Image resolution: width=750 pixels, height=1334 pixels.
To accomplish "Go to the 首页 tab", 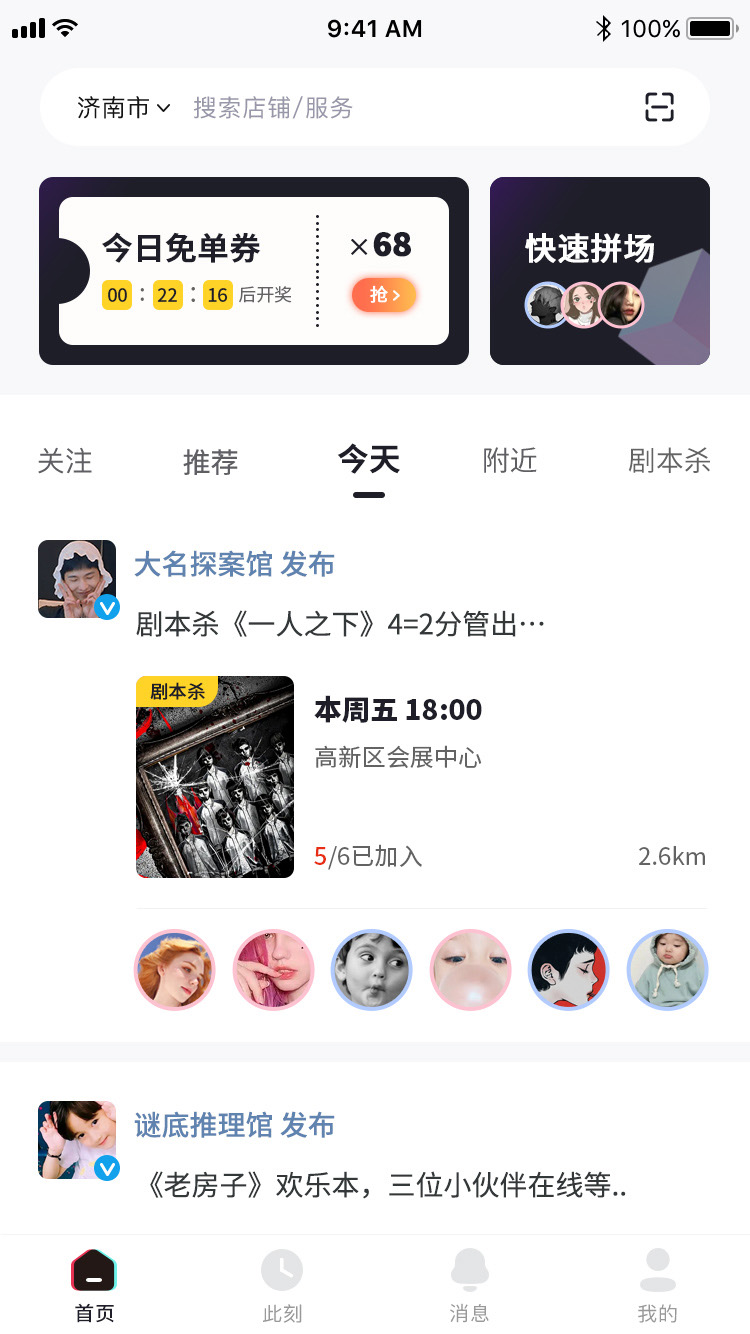I will (x=94, y=1287).
